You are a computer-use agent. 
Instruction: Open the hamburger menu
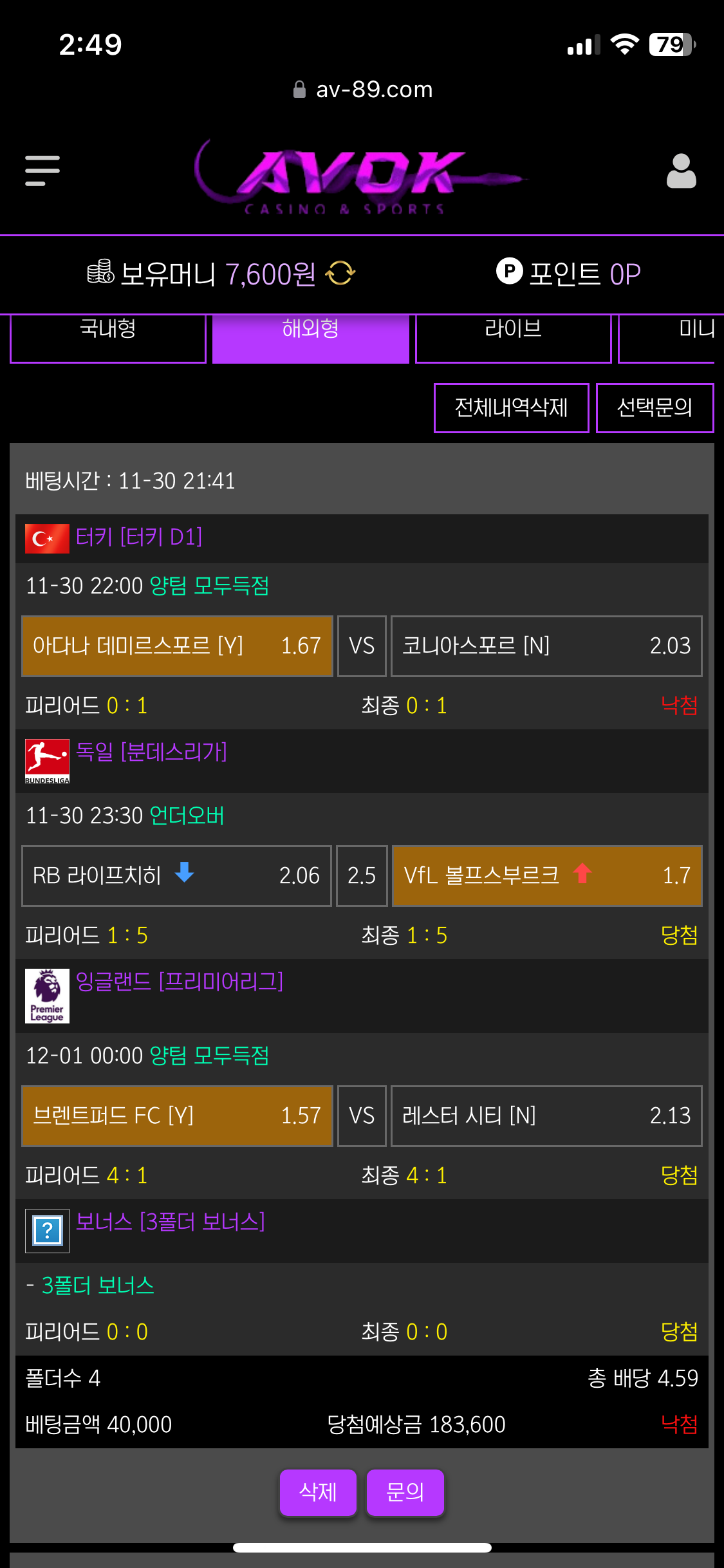coord(42,171)
